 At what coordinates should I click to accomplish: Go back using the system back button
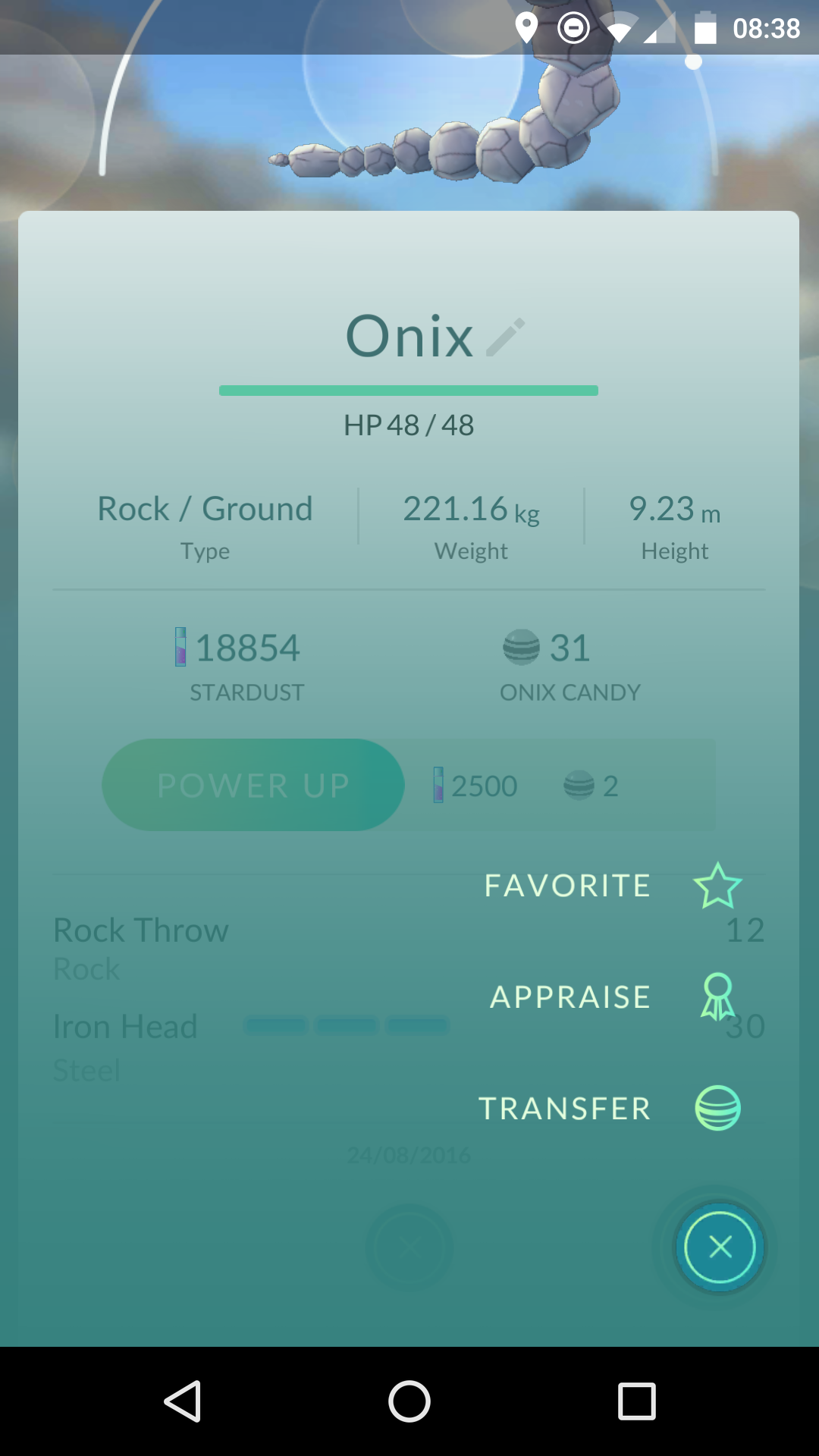183,1401
